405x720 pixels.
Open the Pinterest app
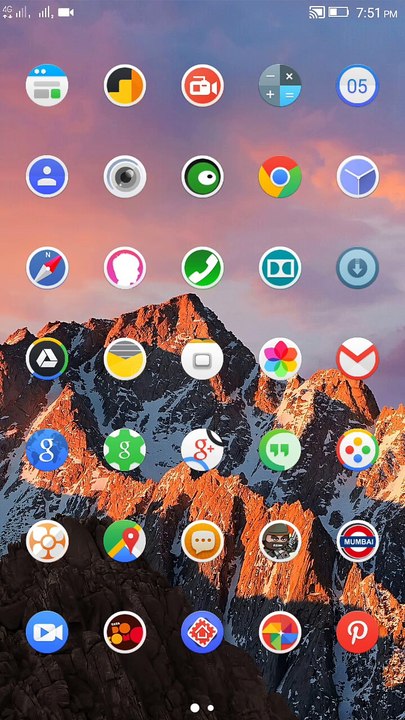coord(357,632)
